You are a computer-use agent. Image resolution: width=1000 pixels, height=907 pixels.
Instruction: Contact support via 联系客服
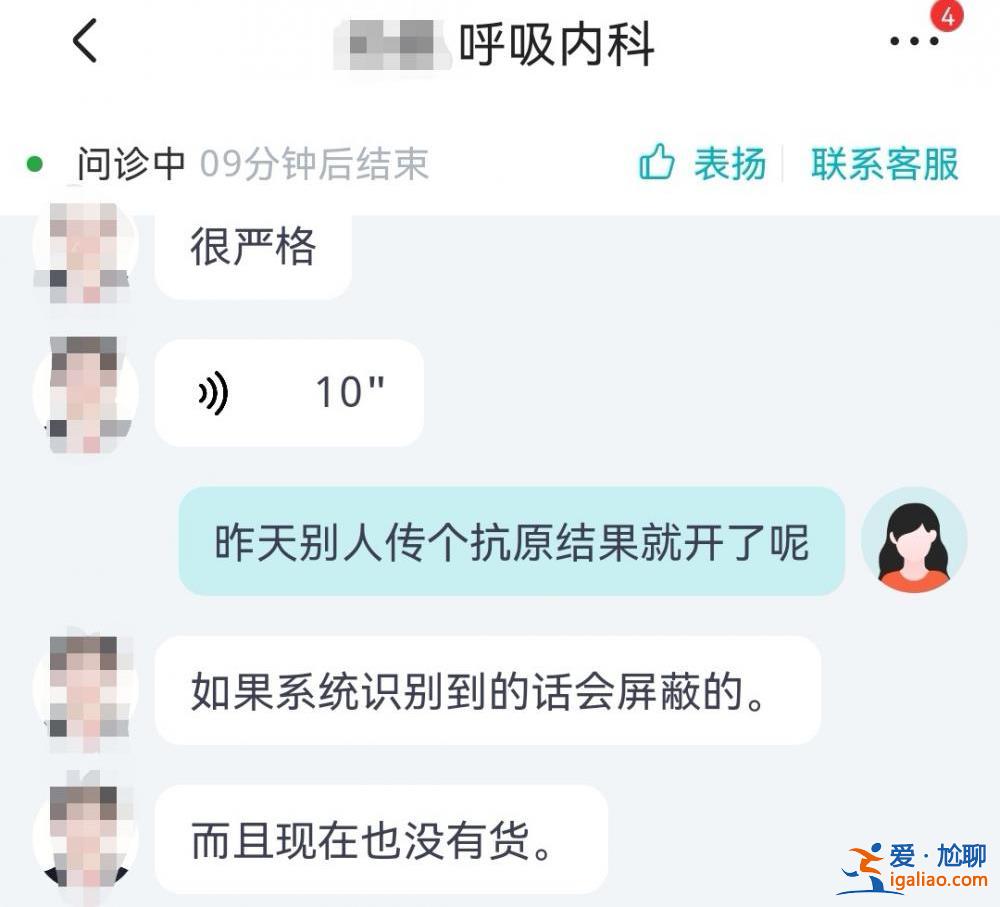885,164
